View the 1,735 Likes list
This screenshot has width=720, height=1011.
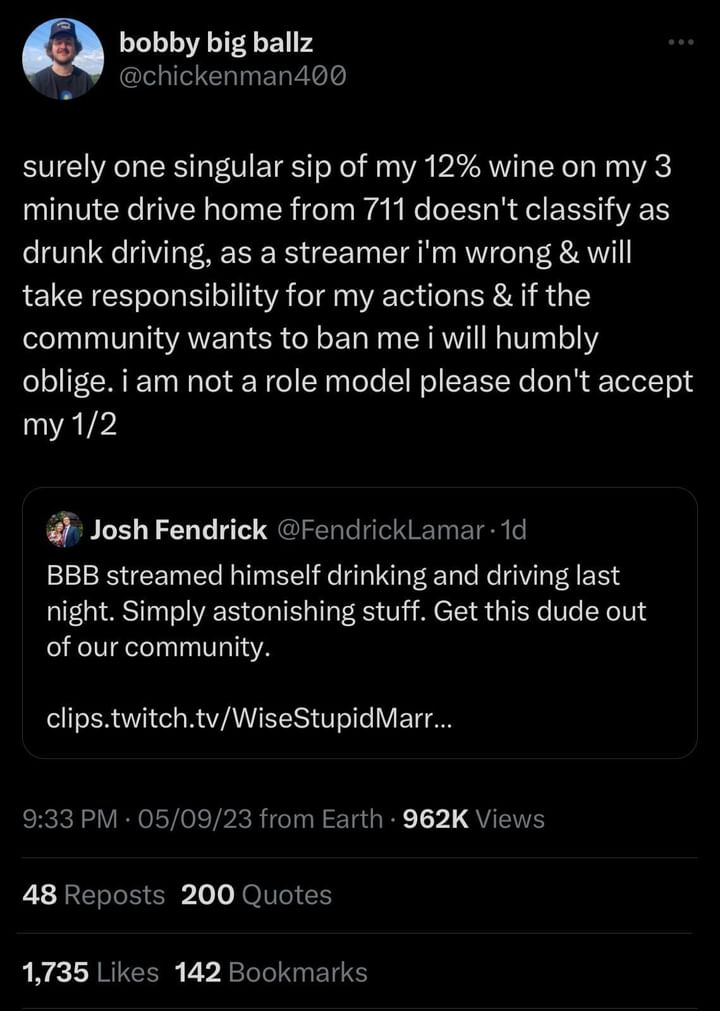coord(89,971)
